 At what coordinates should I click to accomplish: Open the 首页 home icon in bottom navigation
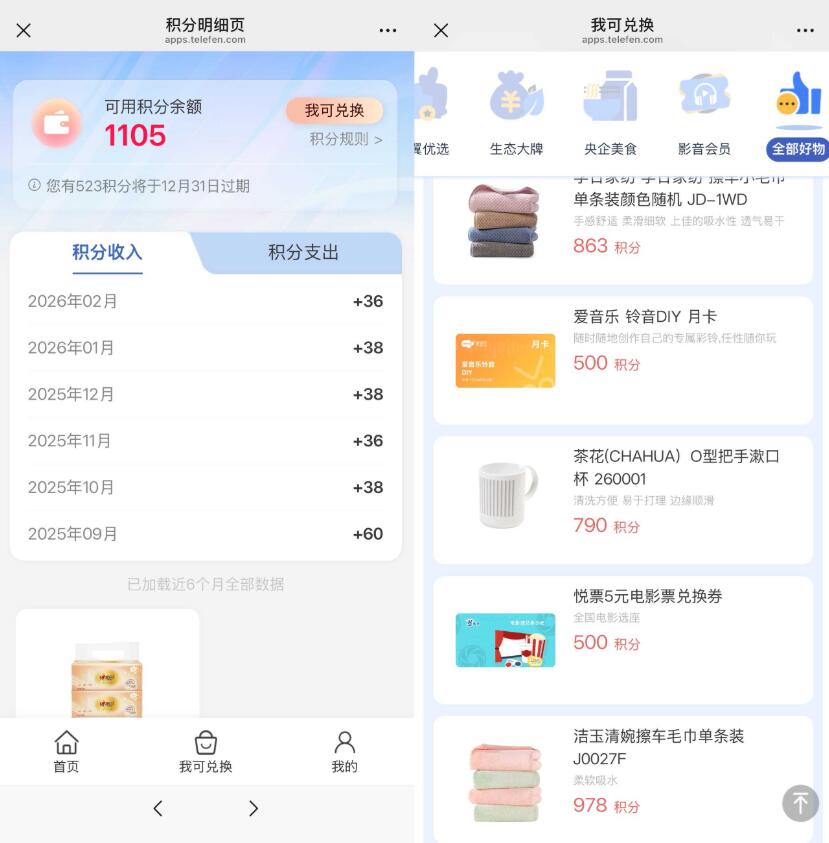tap(65, 751)
